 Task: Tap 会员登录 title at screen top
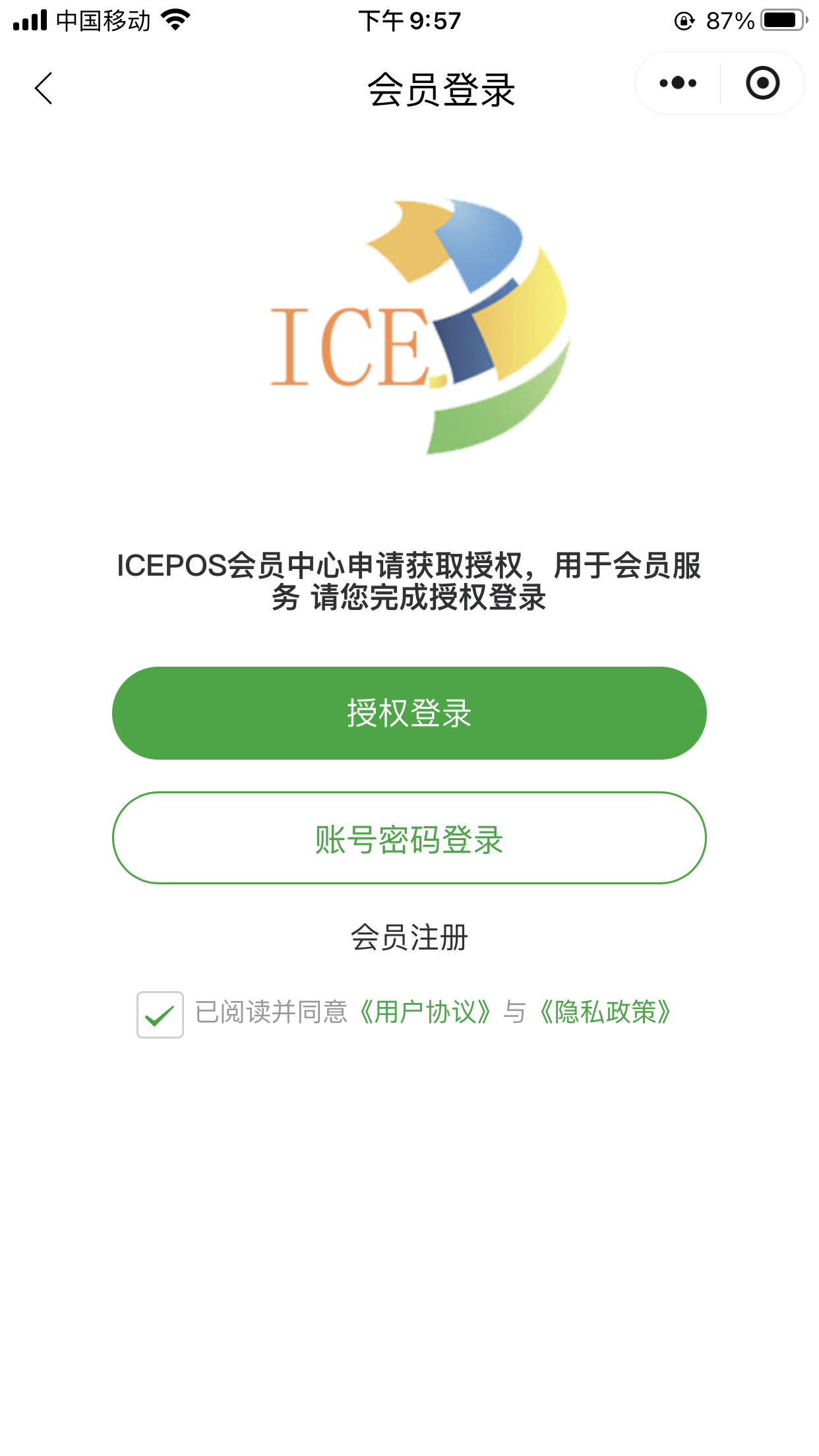[x=442, y=89]
